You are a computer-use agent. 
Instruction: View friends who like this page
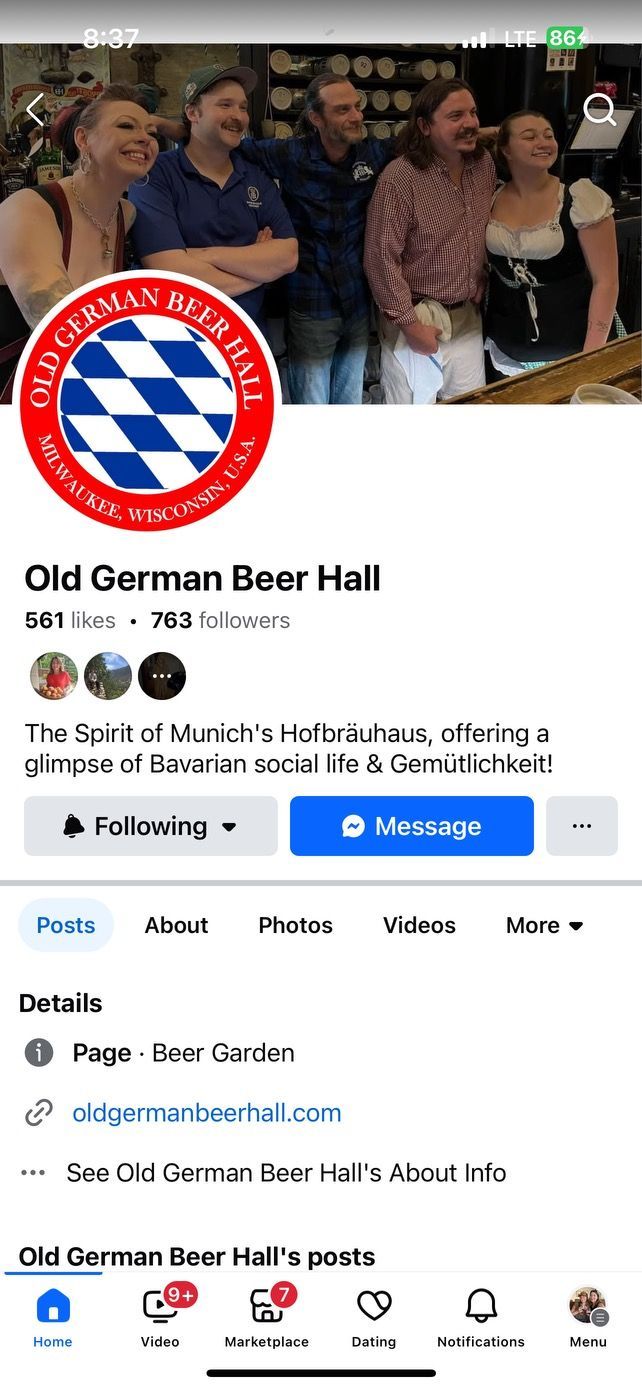tap(108, 676)
